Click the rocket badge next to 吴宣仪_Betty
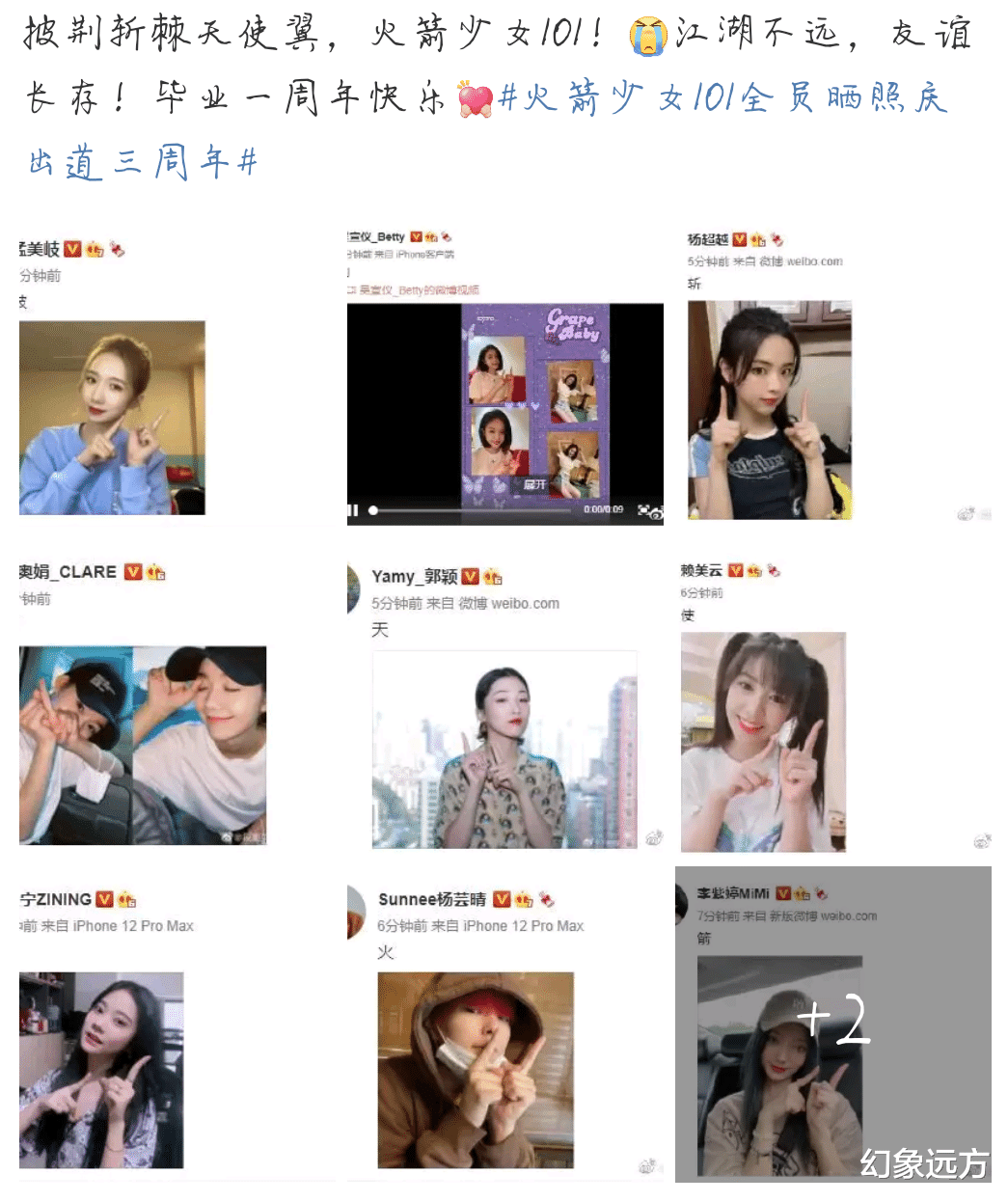 (446, 235)
